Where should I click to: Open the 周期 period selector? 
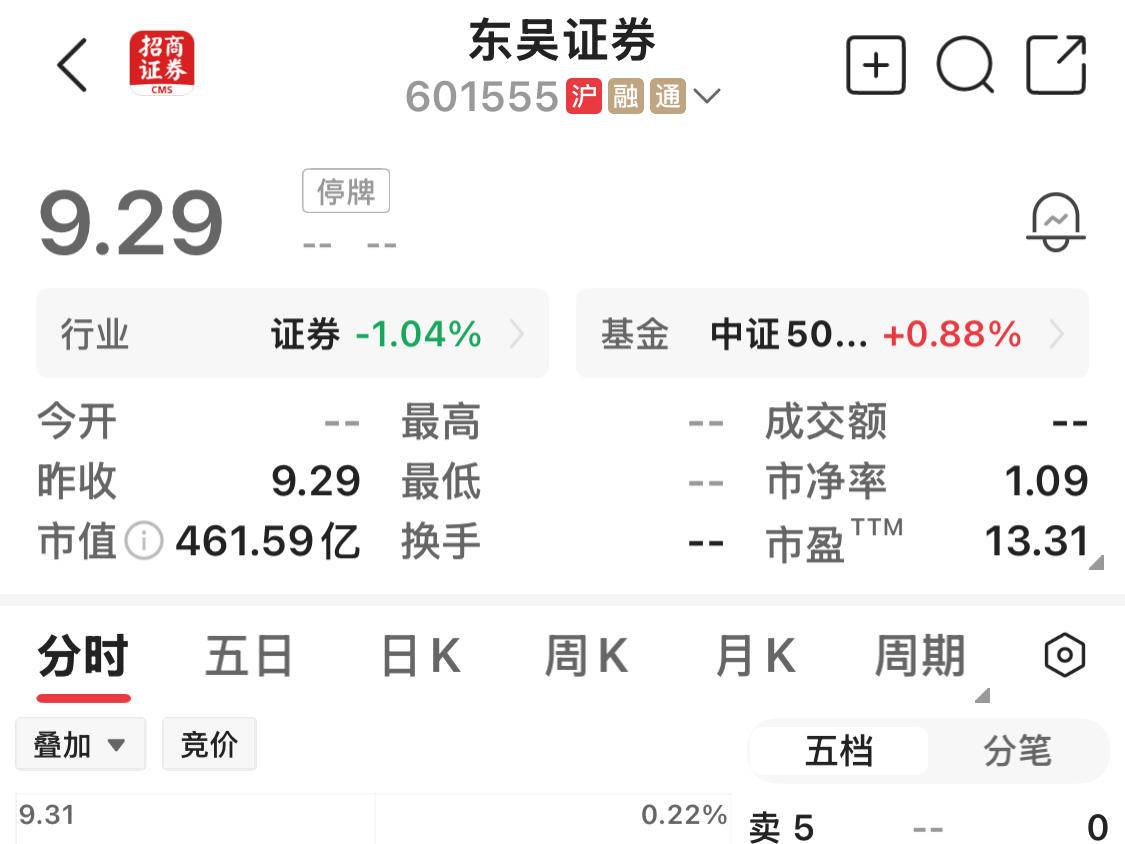pyautogui.click(x=920, y=657)
